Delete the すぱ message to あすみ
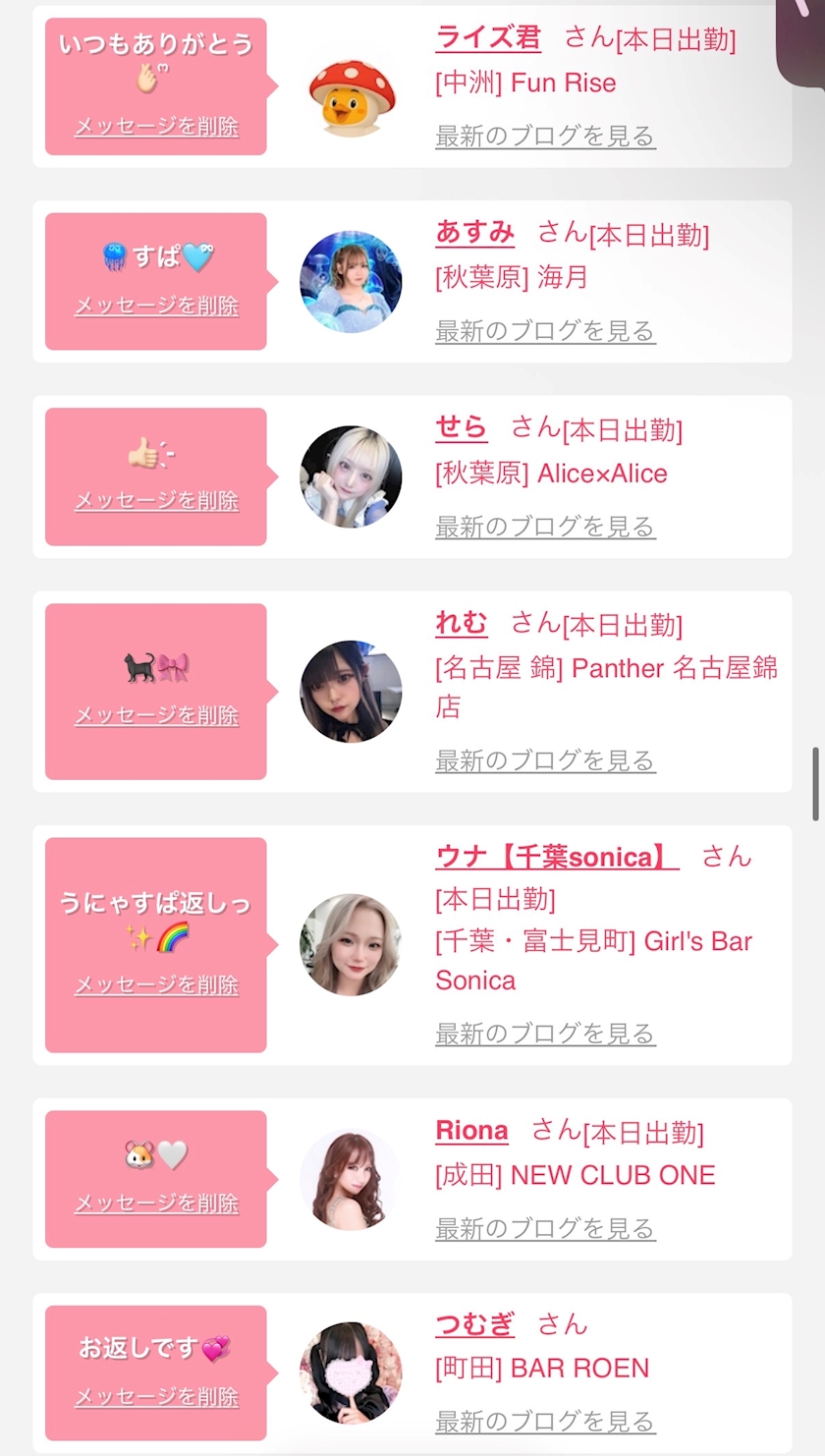 click(x=156, y=306)
